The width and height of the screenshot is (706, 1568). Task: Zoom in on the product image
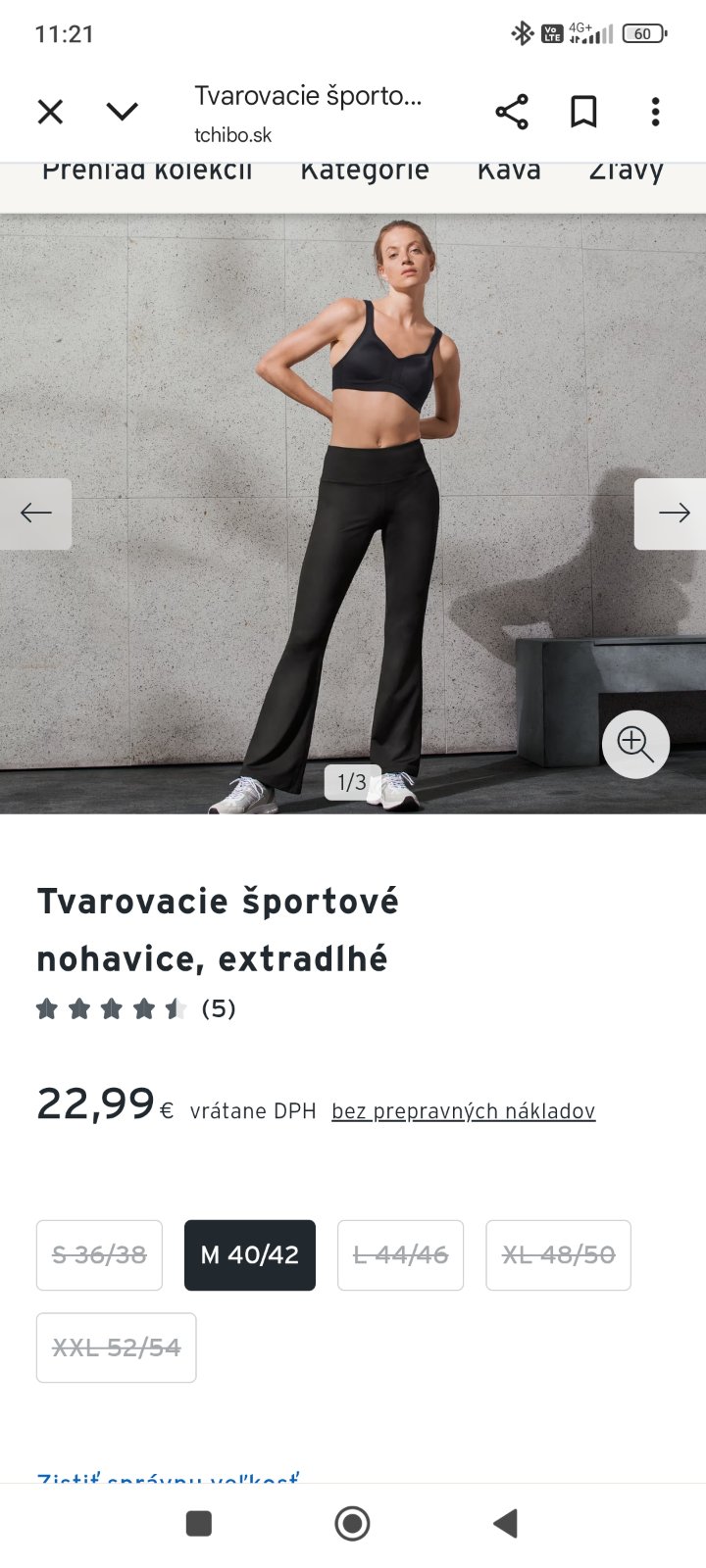coord(635,745)
